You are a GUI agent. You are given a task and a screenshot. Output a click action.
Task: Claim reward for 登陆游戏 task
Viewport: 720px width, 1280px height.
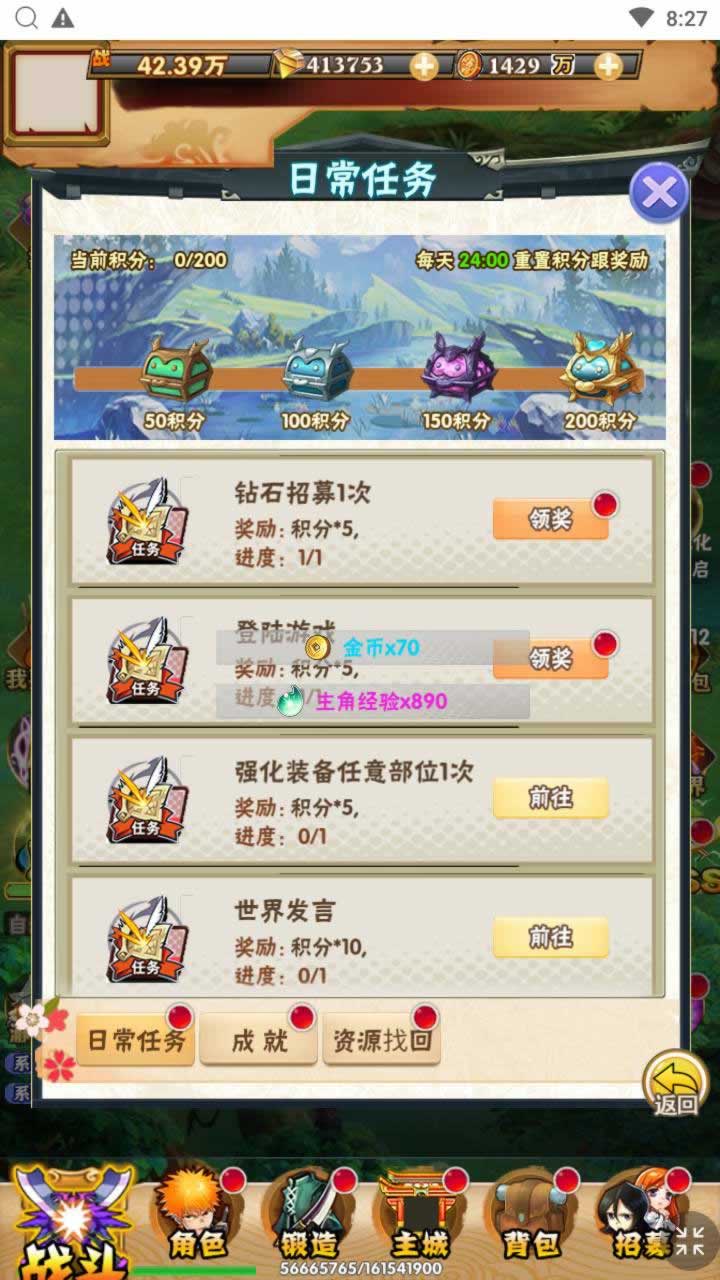[x=550, y=658]
